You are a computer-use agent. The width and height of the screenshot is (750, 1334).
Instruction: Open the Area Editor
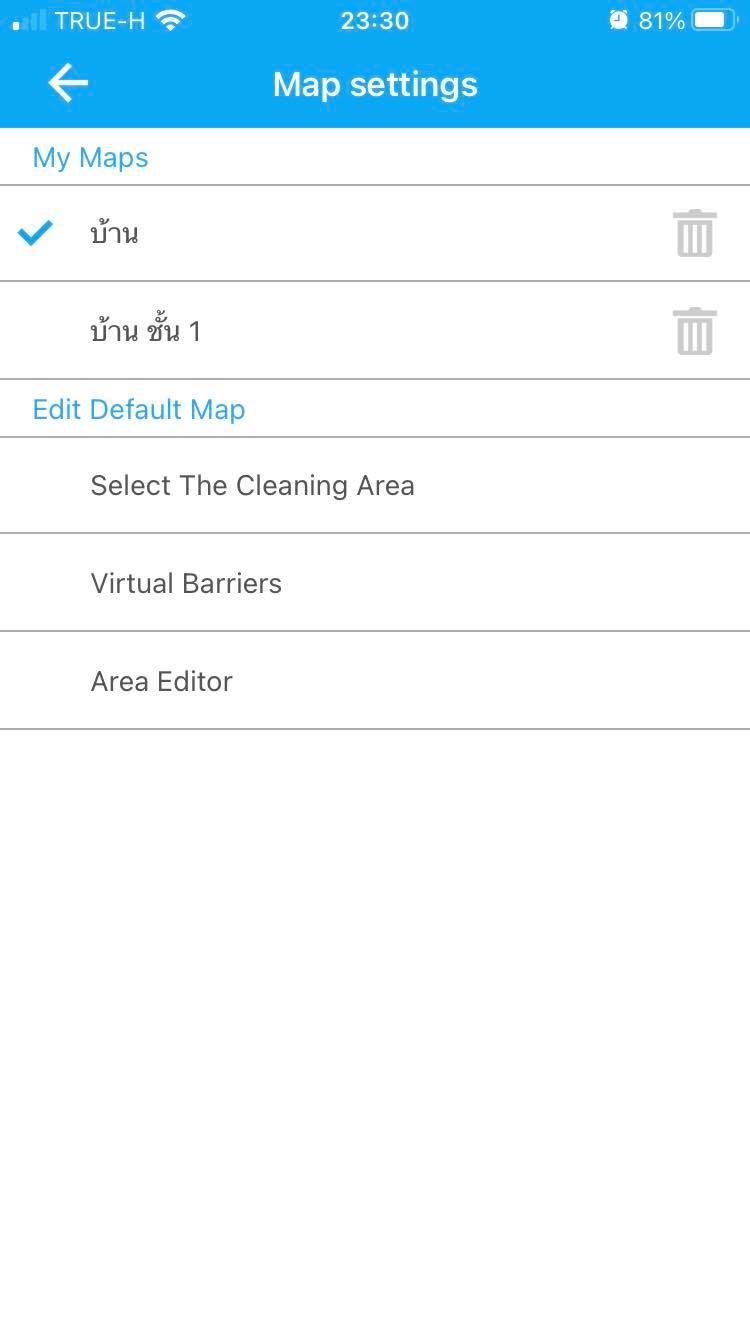click(x=162, y=681)
